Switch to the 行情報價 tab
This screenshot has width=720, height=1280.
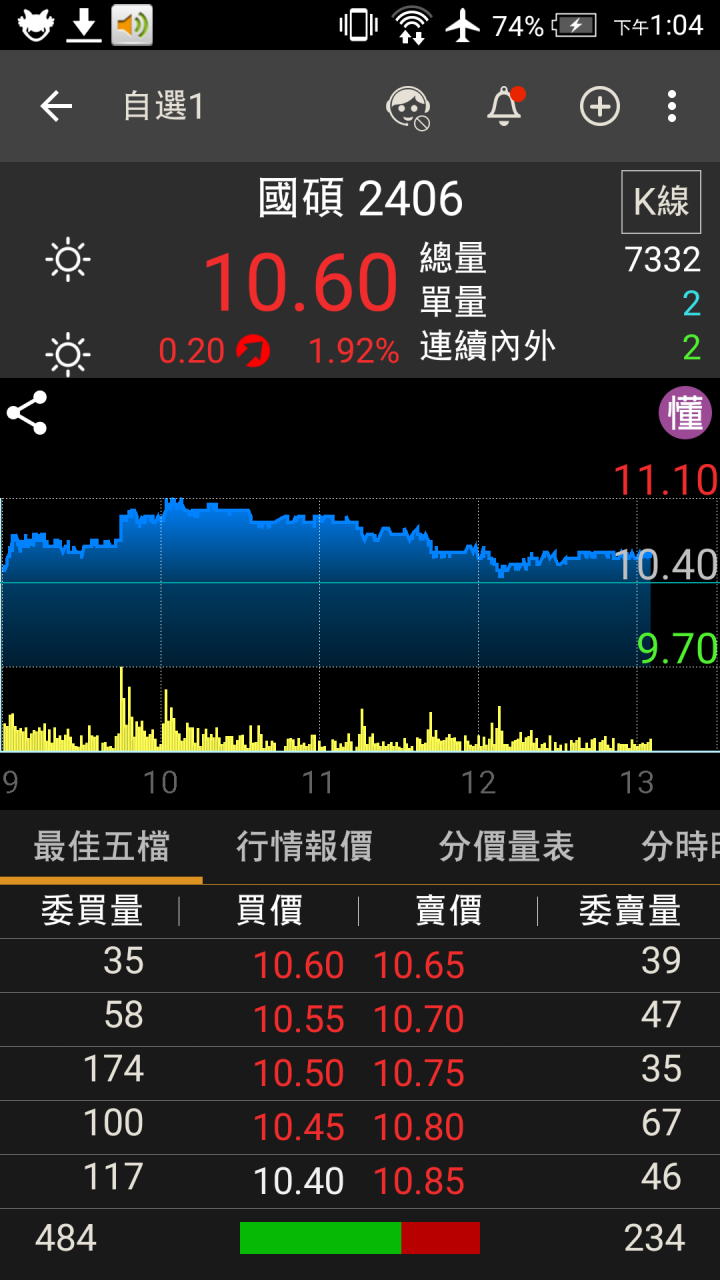(304, 847)
